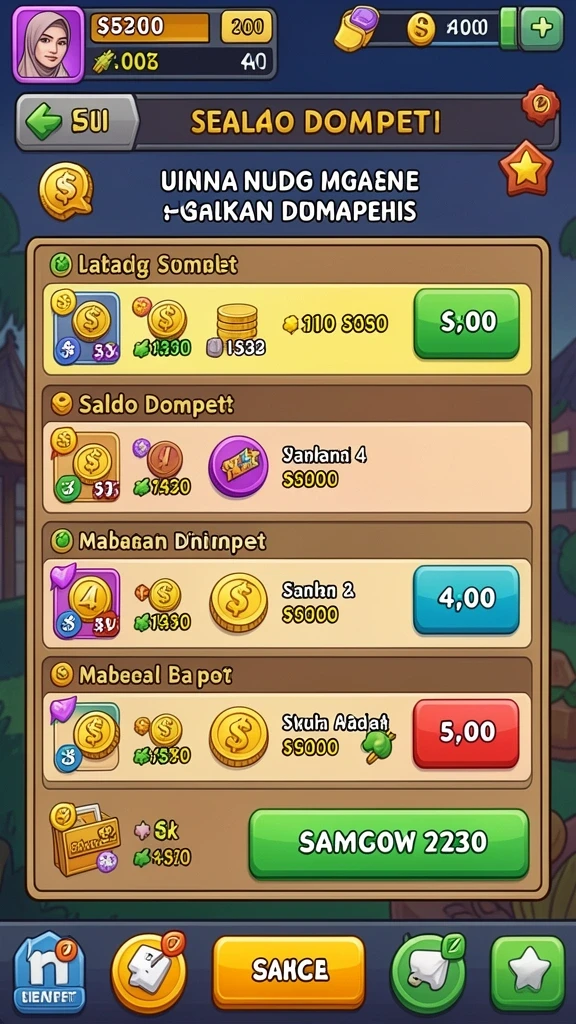Tap the SAMGOW 2230 button
This screenshot has width=576, height=1024.
tap(389, 844)
